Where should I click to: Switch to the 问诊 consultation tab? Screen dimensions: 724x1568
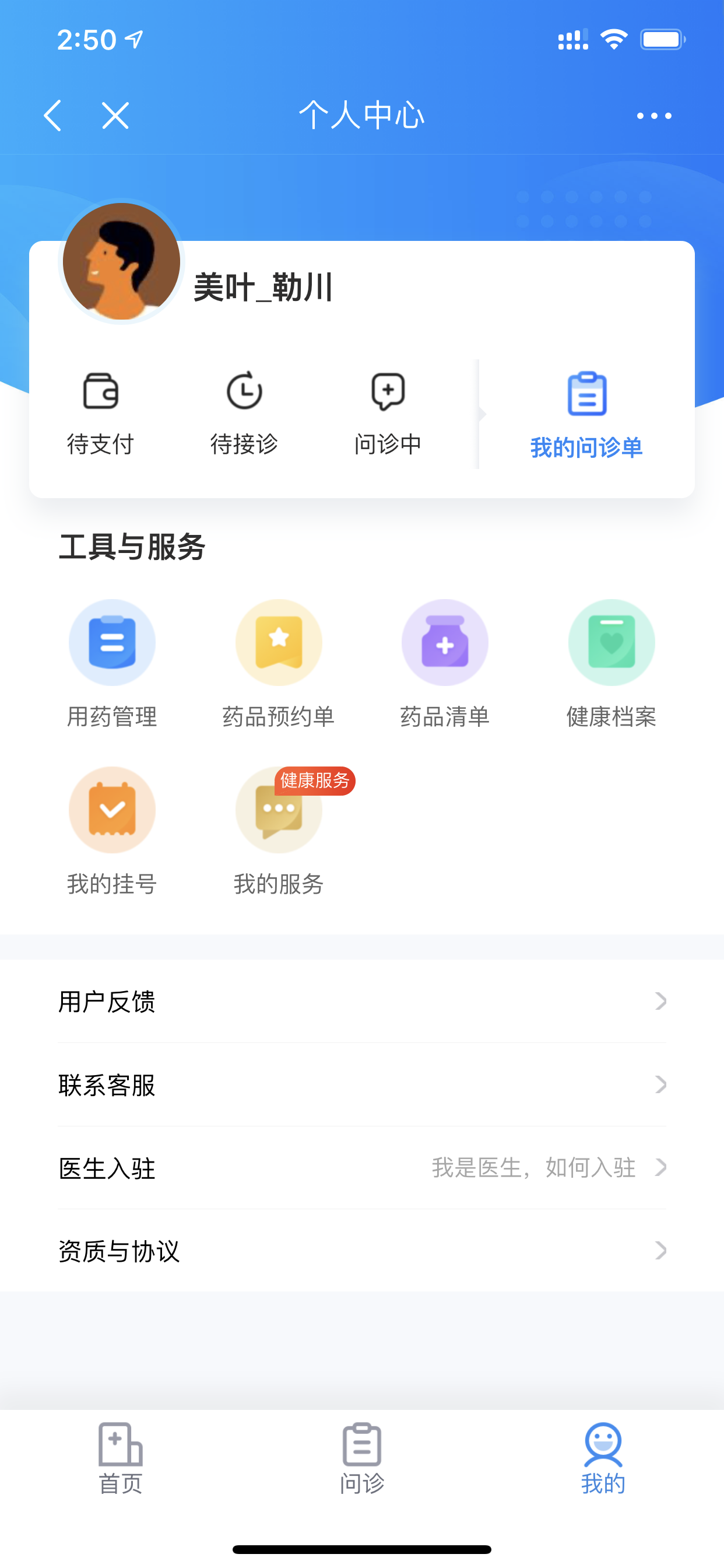pos(362,1458)
